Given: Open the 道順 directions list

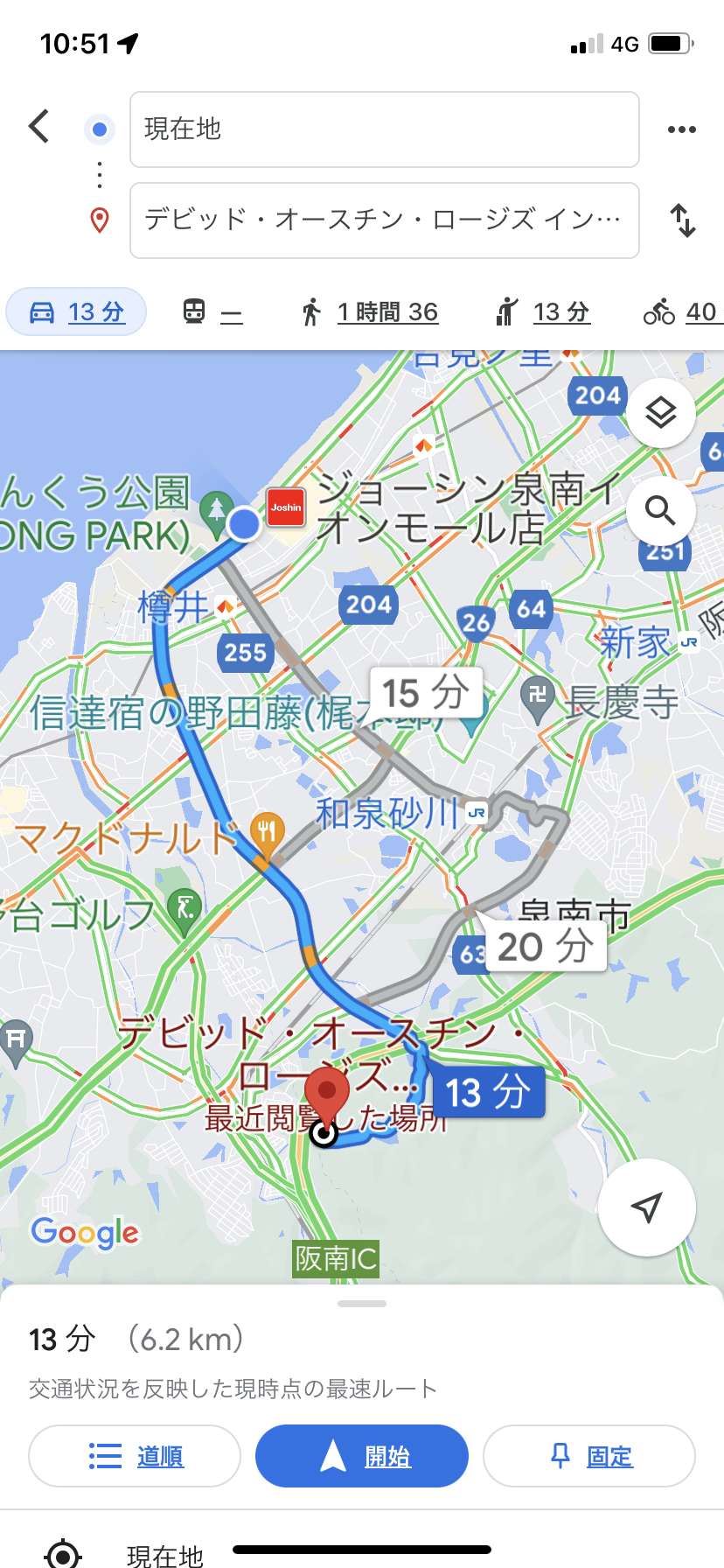Looking at the screenshot, I should (x=135, y=1456).
